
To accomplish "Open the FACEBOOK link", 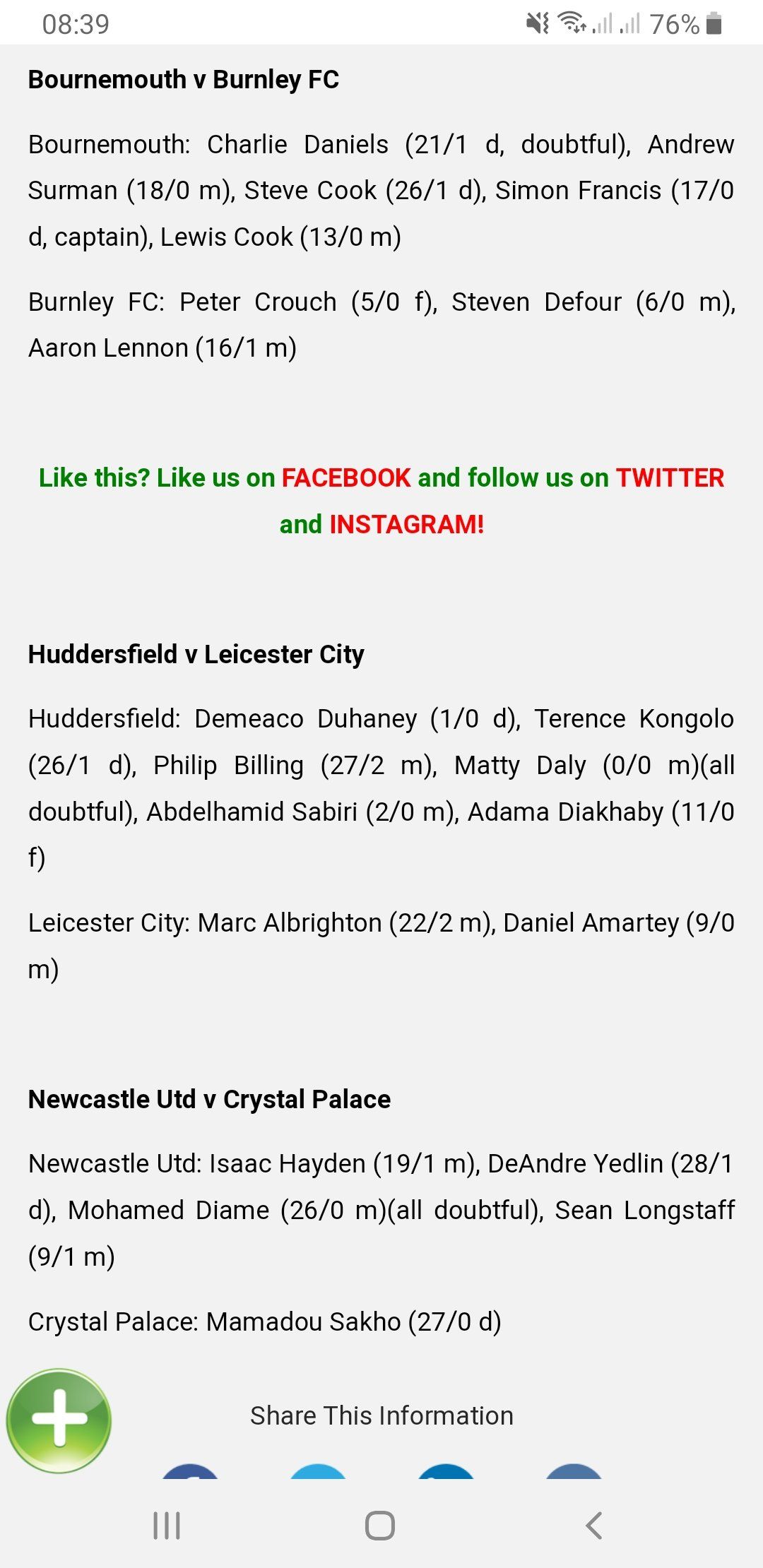I will click(x=346, y=478).
